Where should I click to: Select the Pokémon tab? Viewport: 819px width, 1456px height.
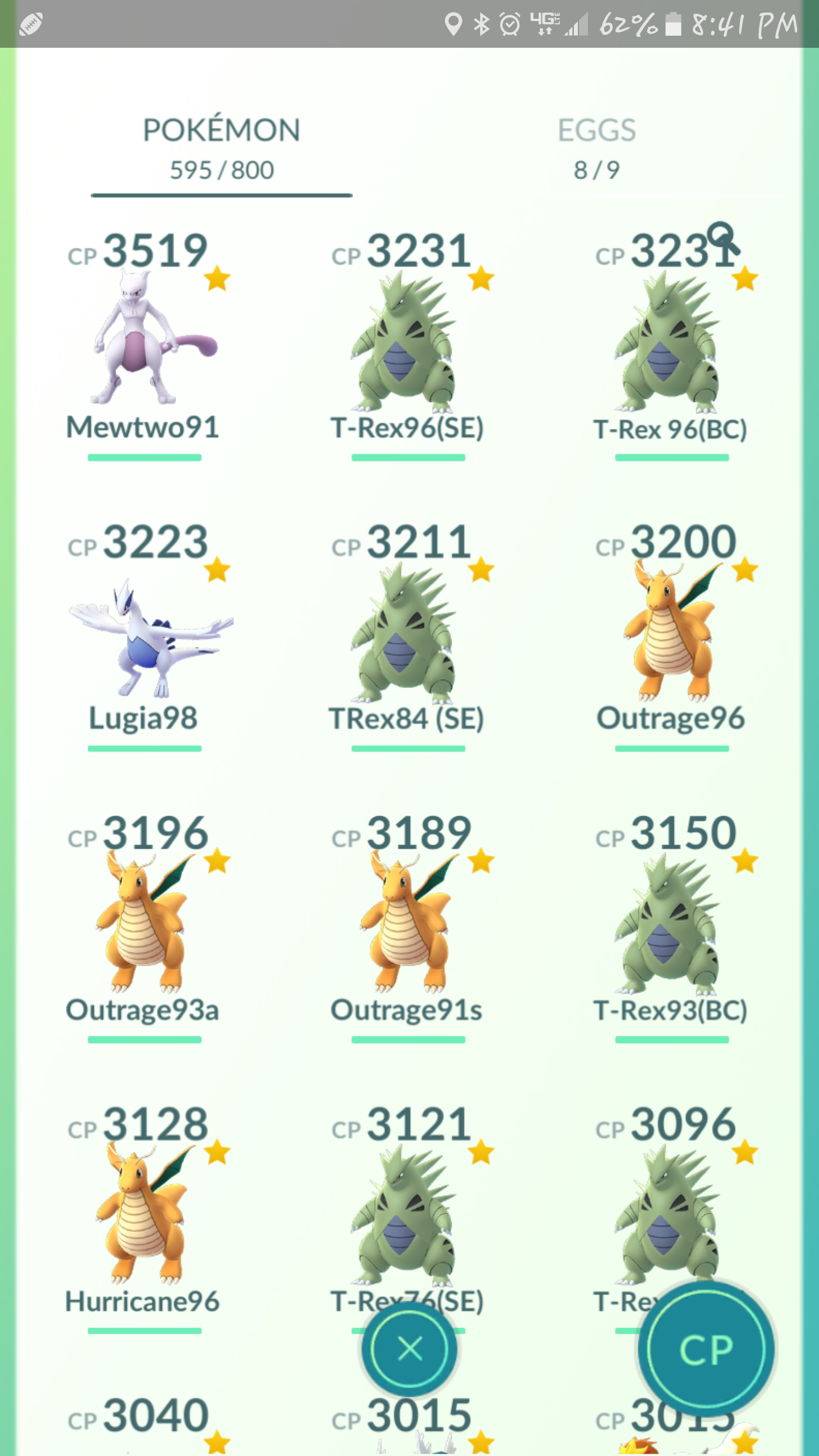click(x=222, y=149)
